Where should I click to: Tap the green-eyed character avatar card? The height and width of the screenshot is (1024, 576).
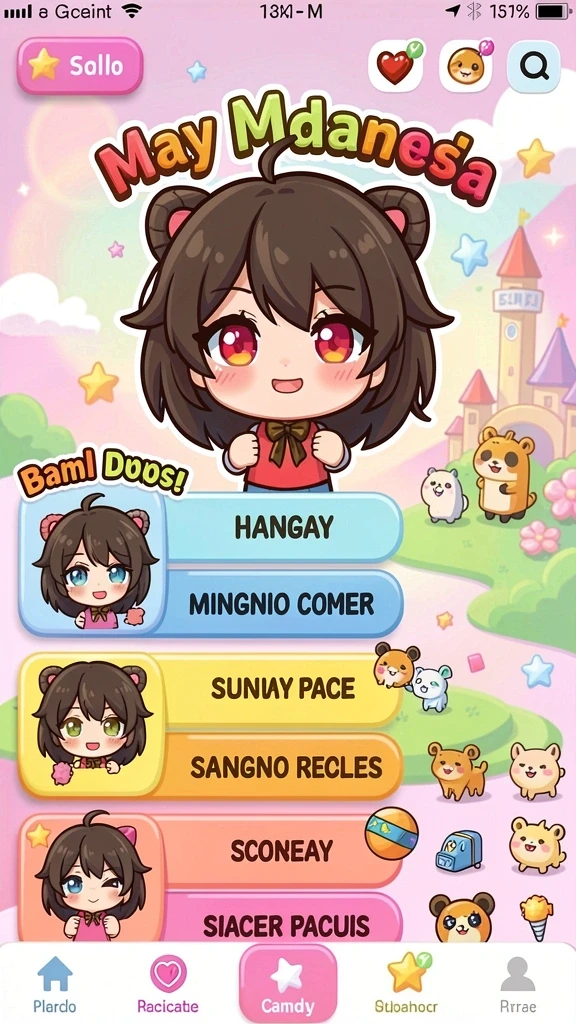pyautogui.click(x=91, y=726)
